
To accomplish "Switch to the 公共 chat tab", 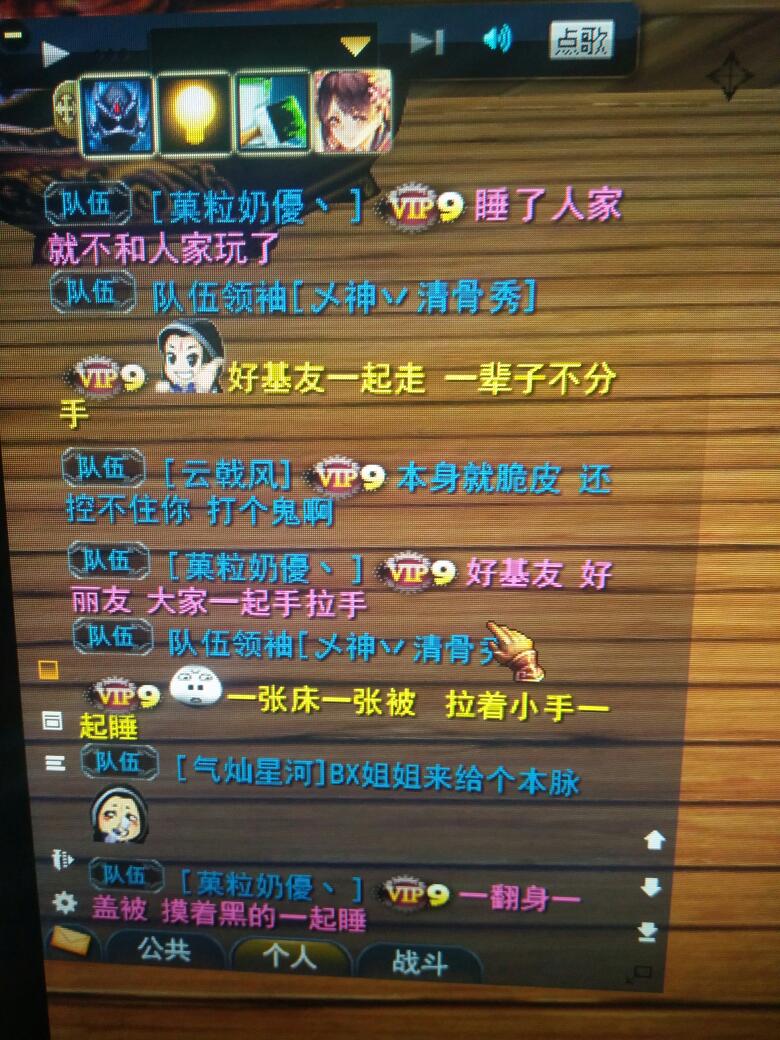I will tap(165, 949).
